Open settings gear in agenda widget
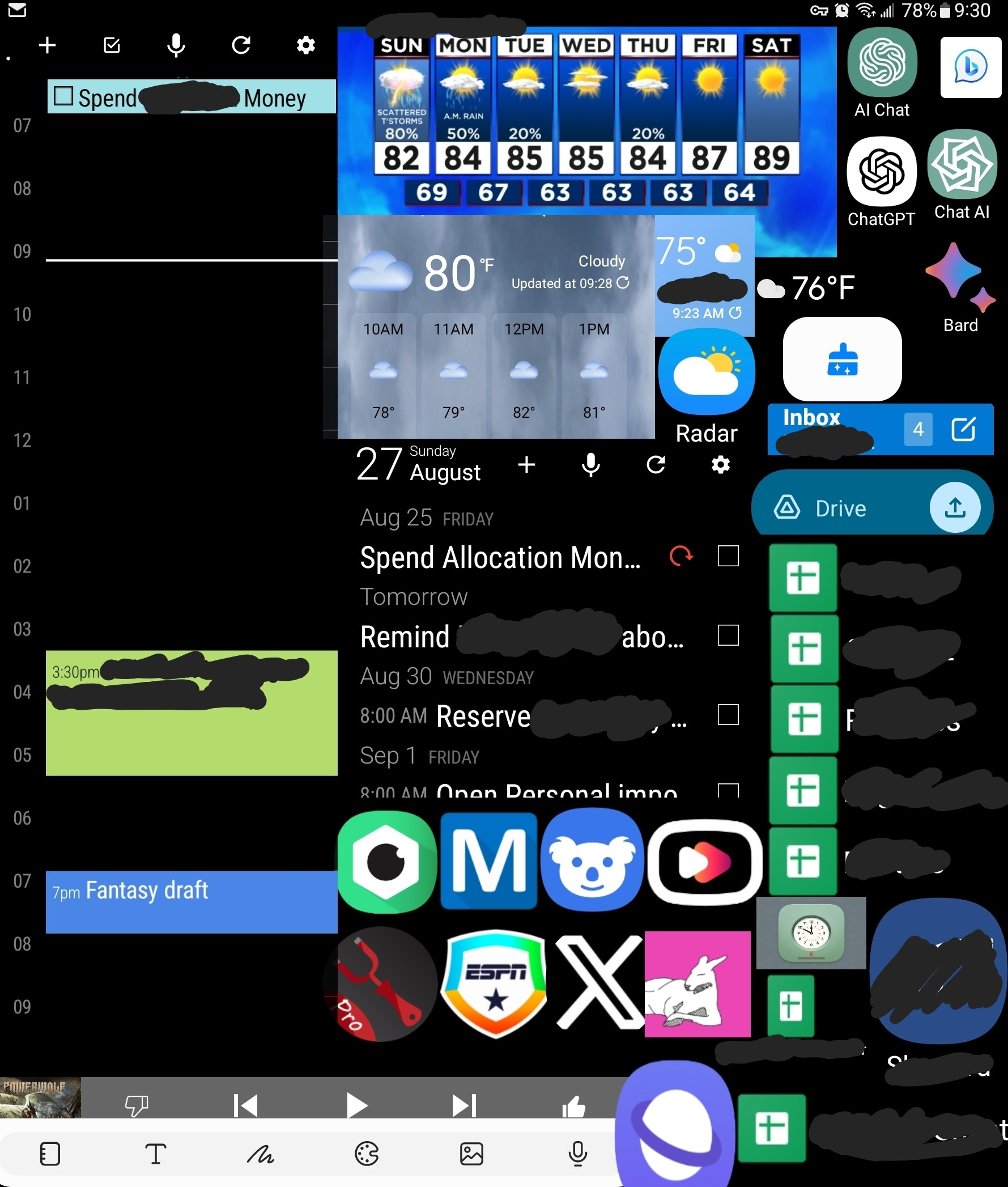1008x1187 pixels. tap(721, 464)
